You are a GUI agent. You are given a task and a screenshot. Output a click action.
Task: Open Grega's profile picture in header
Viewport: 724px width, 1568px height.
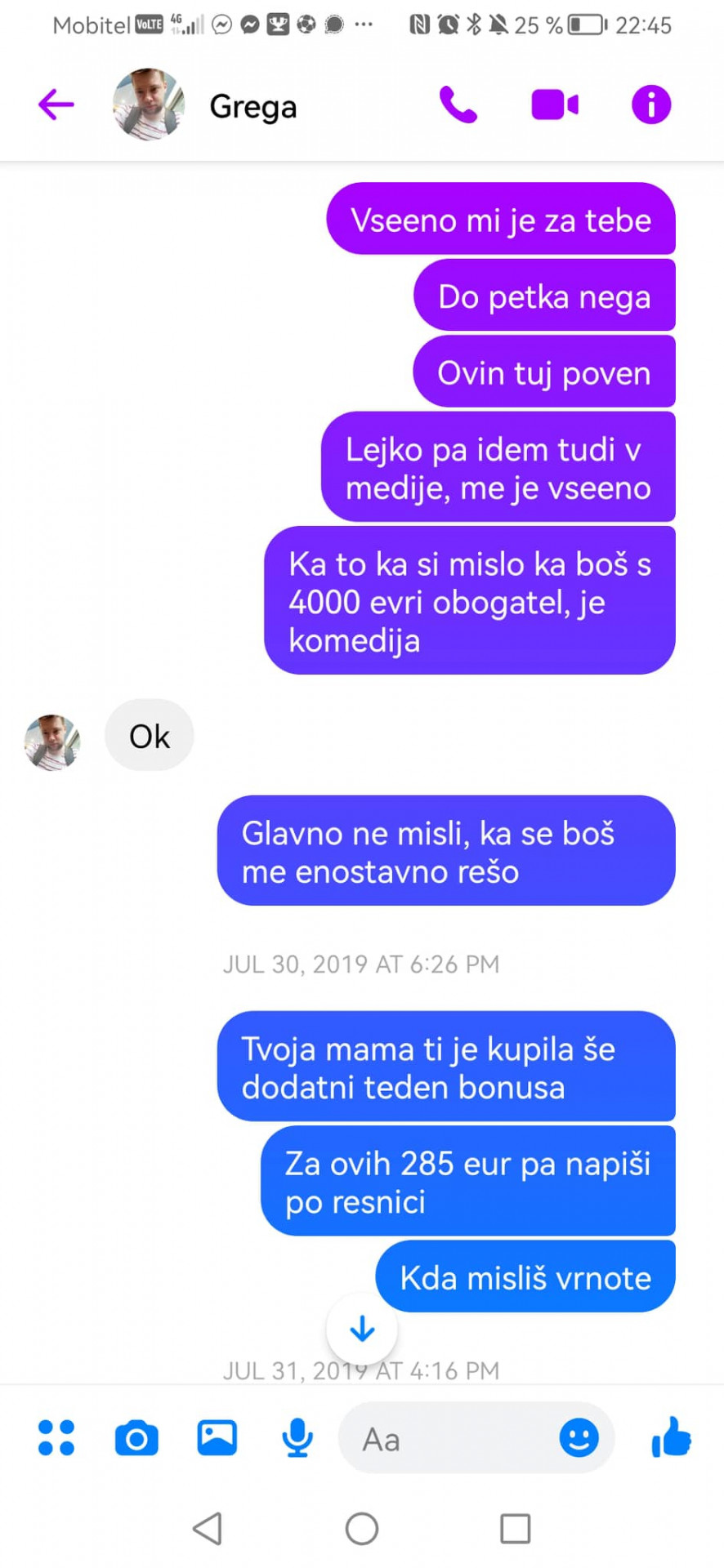[148, 105]
